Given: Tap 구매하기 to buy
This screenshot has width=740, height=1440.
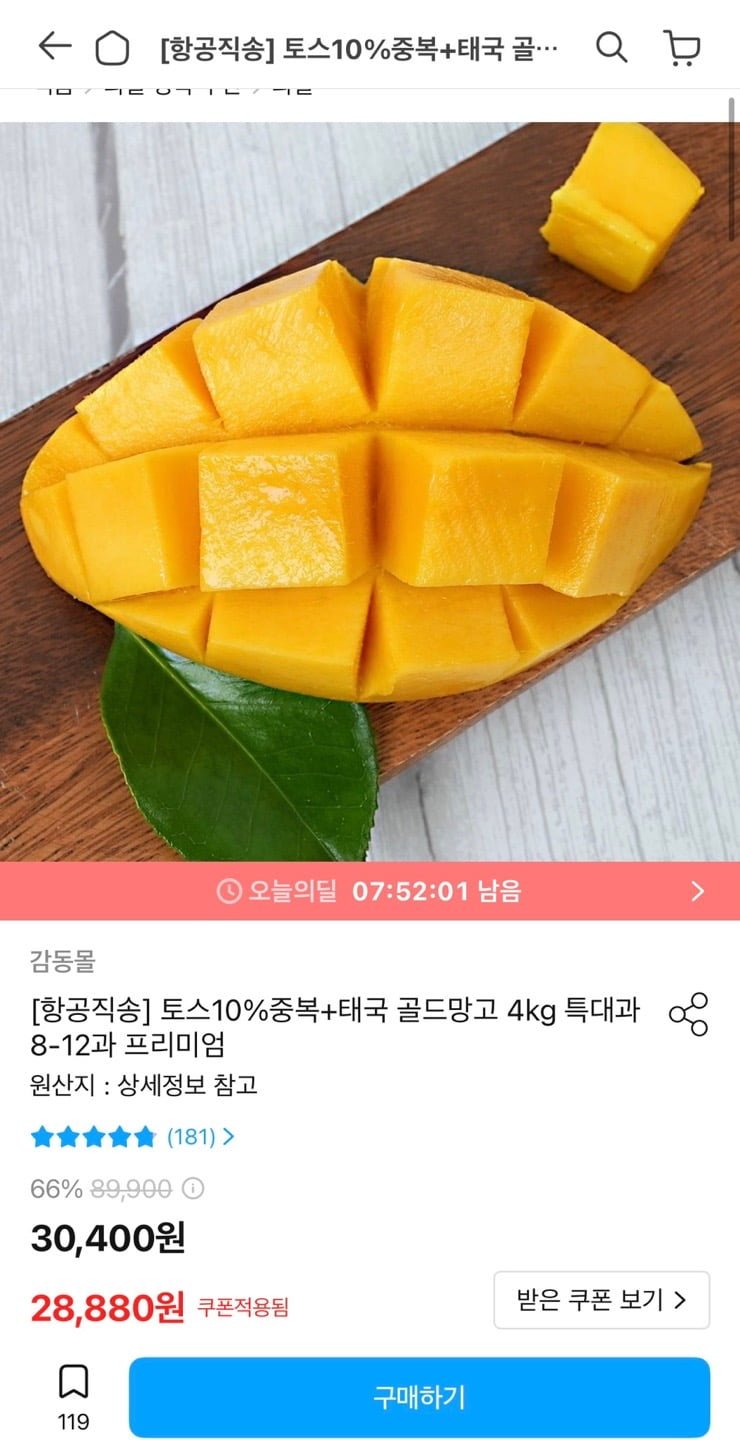Looking at the screenshot, I should 419,1397.
